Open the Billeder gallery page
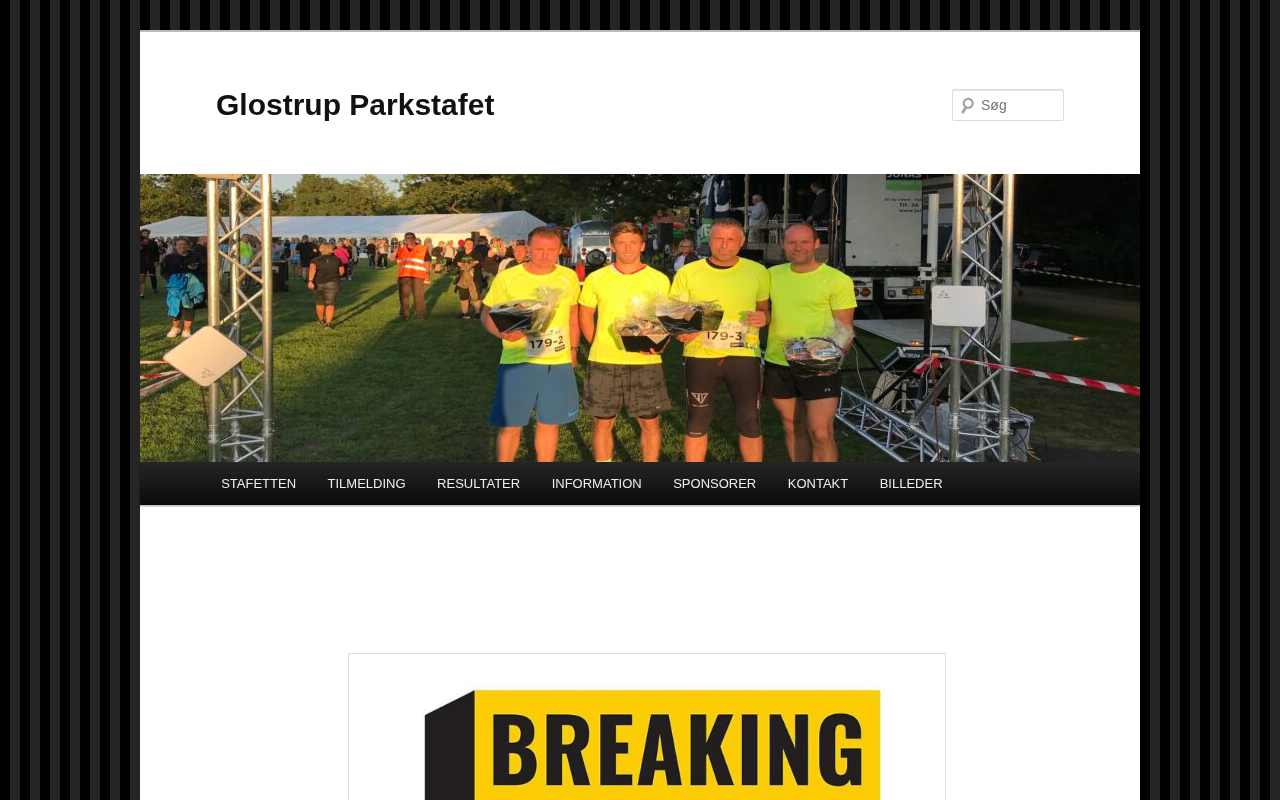 click(x=910, y=484)
